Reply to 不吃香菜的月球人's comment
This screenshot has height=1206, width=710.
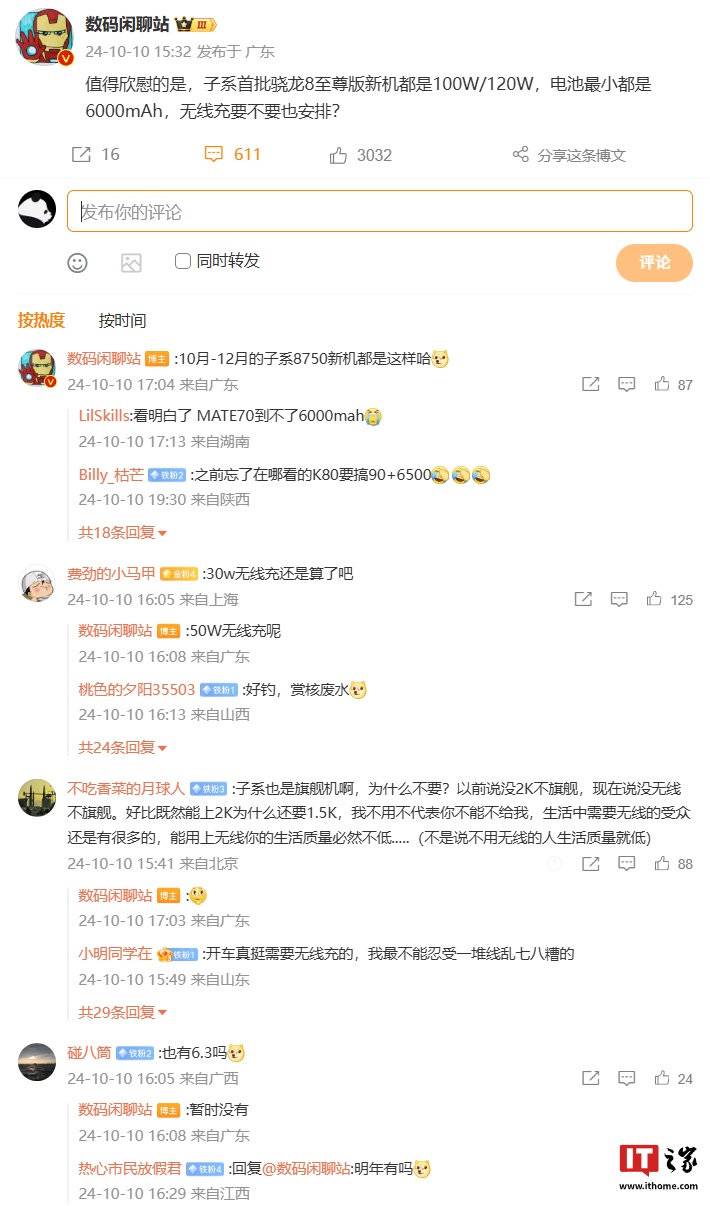[x=626, y=863]
